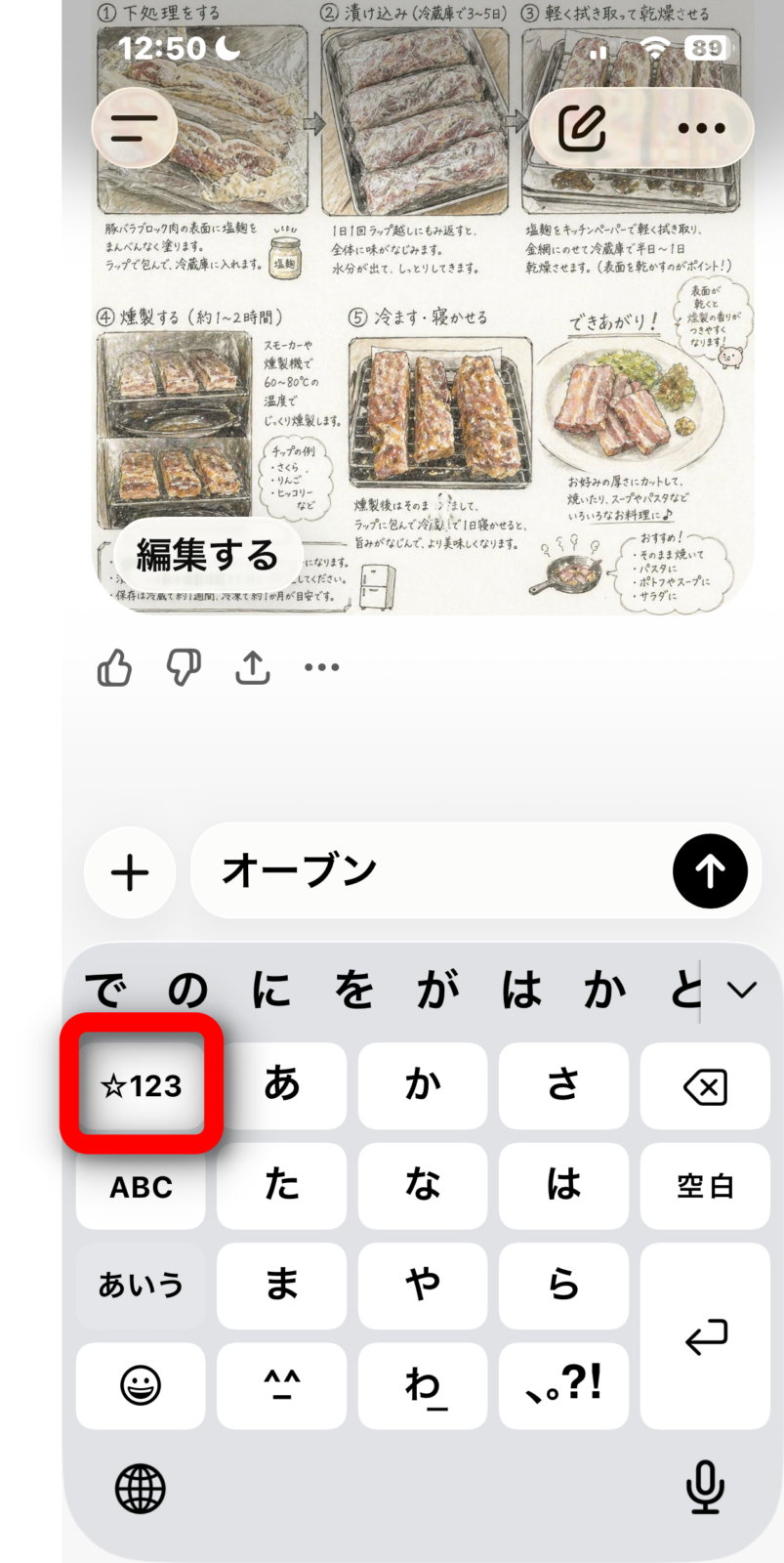Expand the keyboard suggestion list

pos(742,991)
